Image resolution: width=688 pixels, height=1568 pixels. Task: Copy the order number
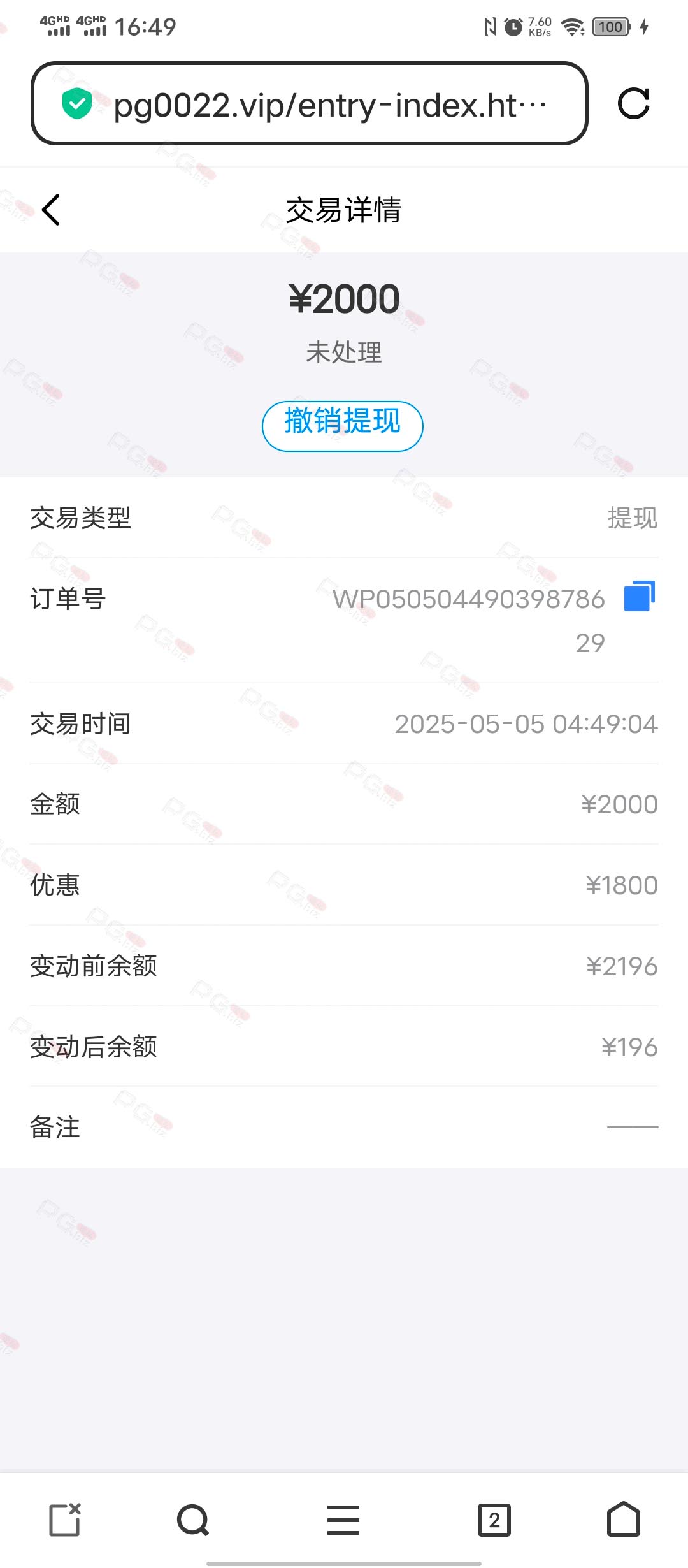pos(640,596)
